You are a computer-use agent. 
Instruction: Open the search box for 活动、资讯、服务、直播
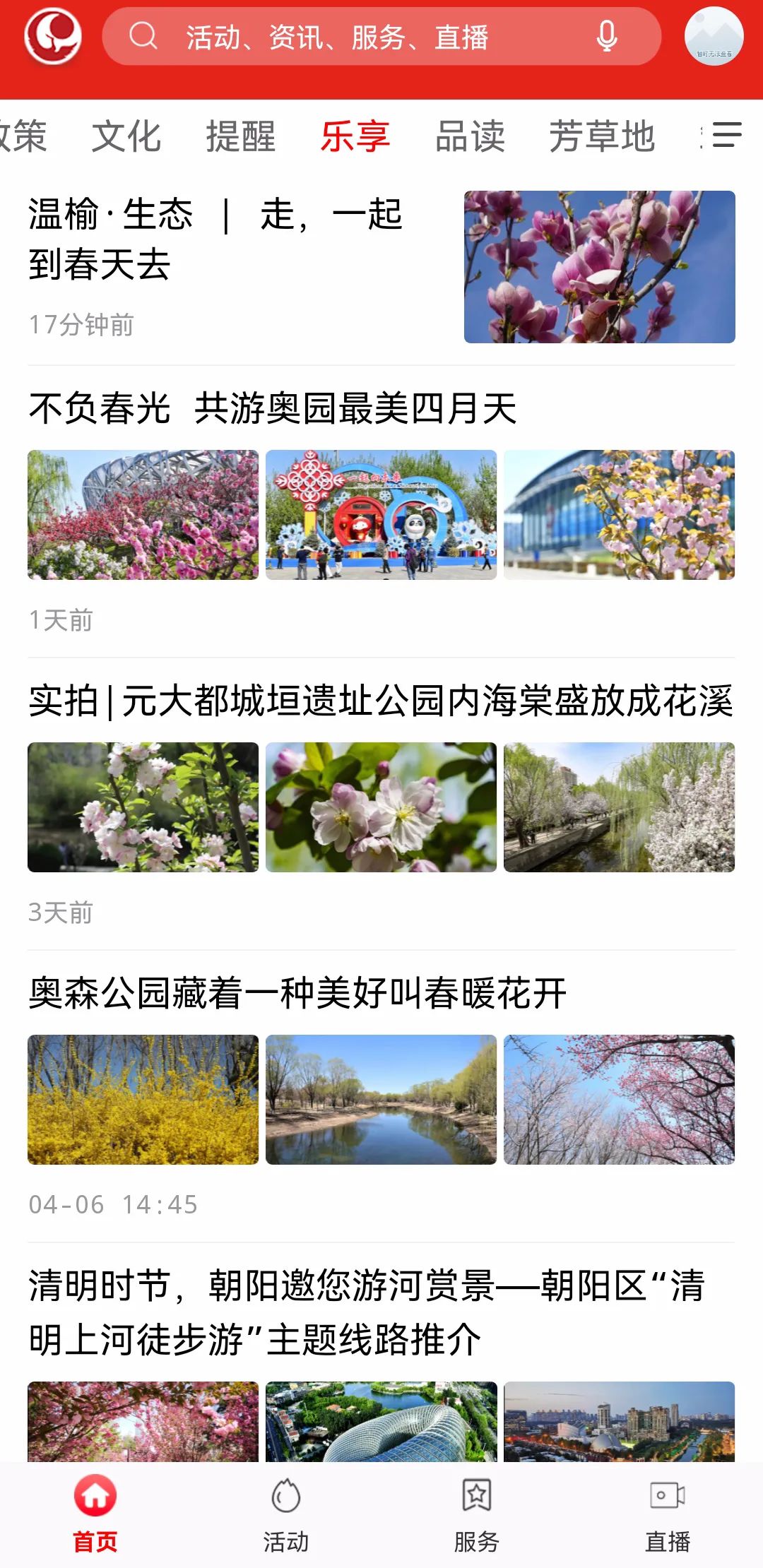353,37
